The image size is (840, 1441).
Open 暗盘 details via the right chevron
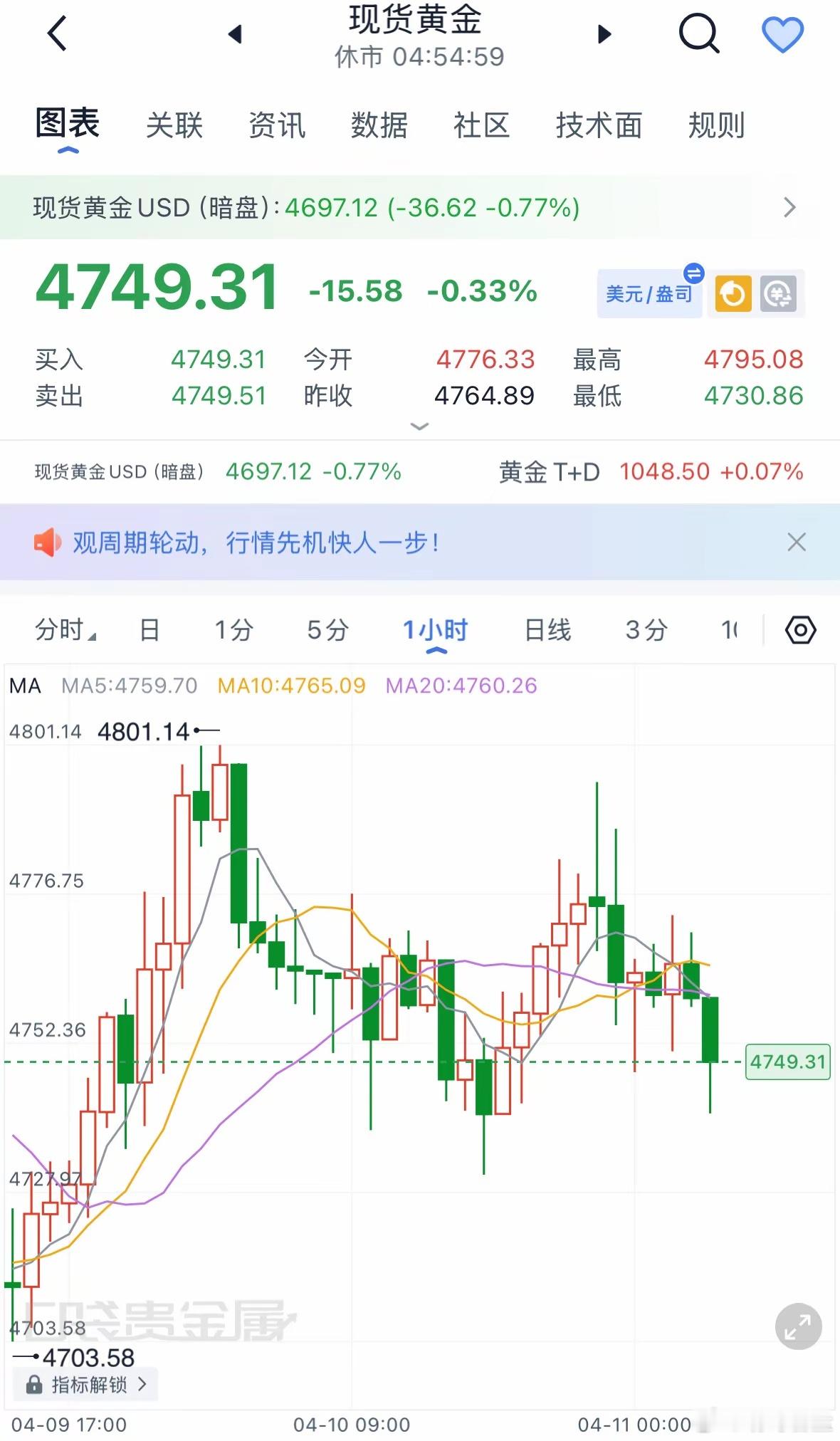pyautogui.click(x=790, y=208)
